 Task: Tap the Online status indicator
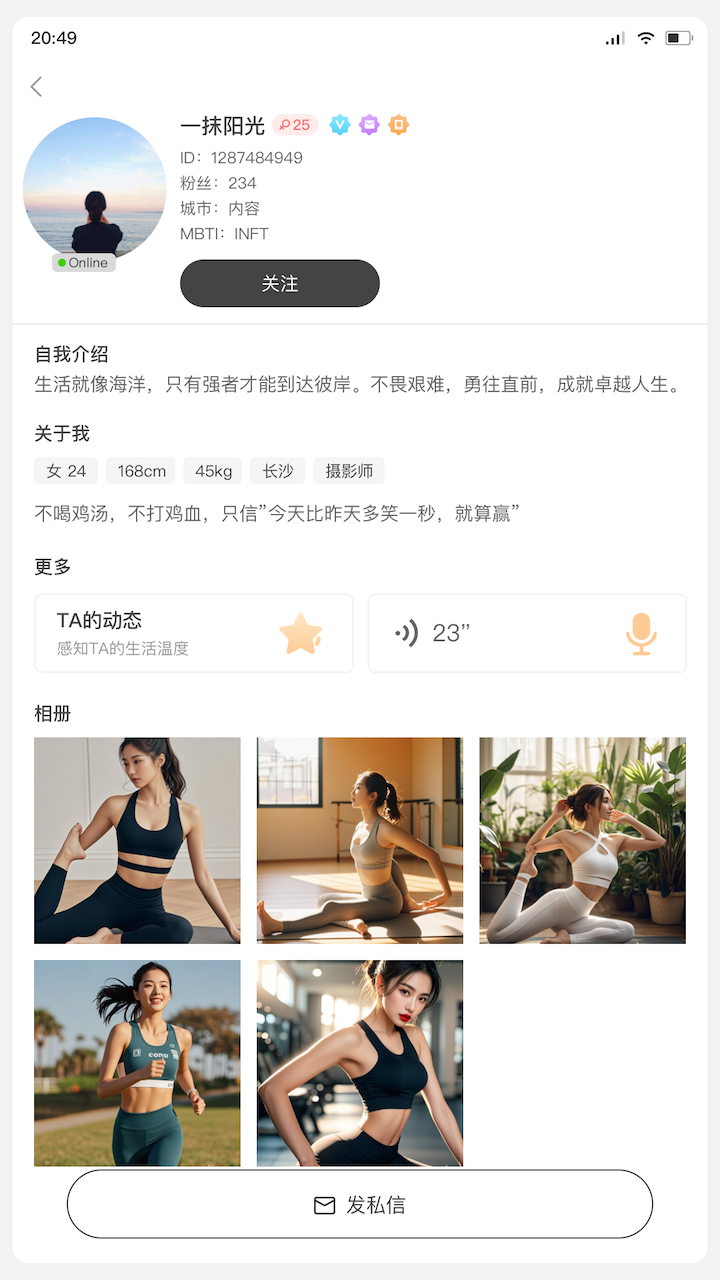point(83,262)
